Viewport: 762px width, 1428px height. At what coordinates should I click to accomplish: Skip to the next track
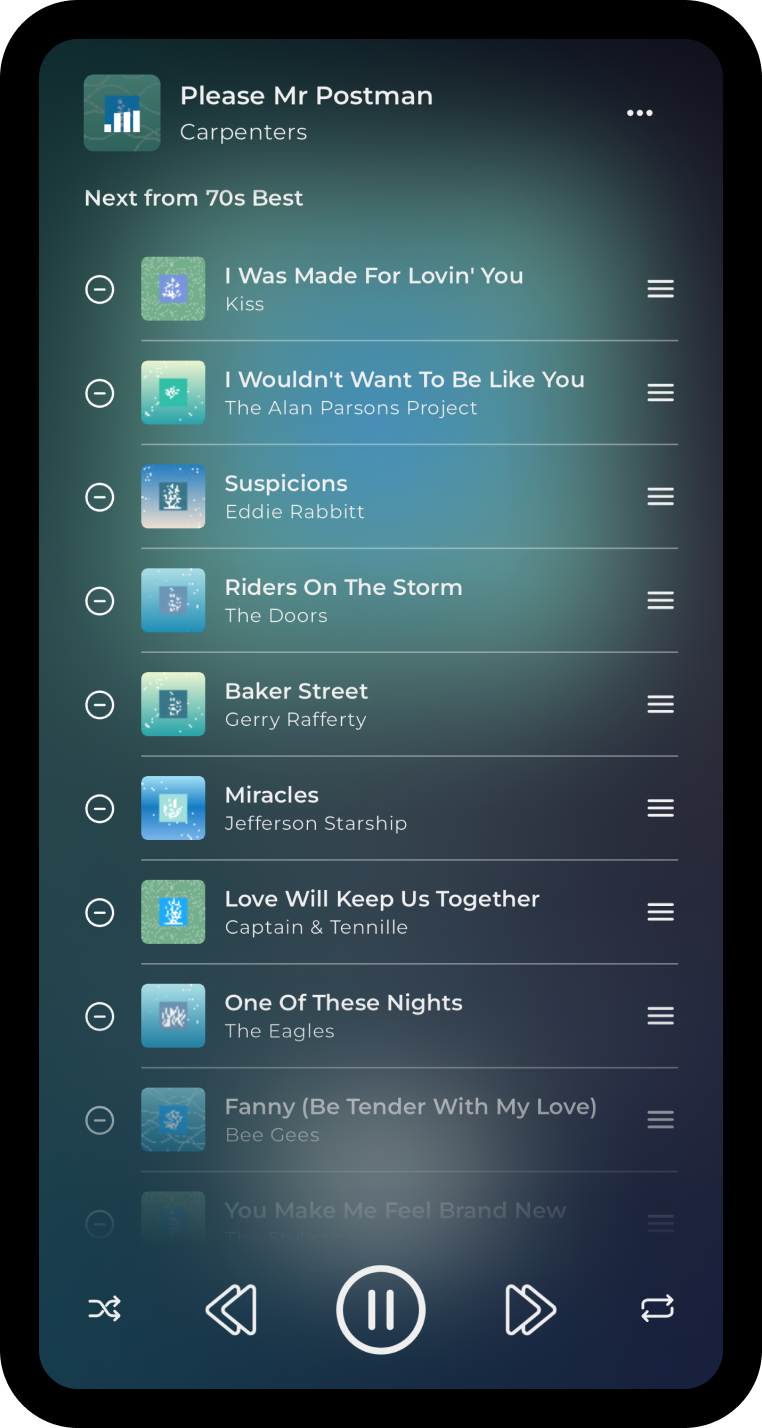tap(530, 1309)
